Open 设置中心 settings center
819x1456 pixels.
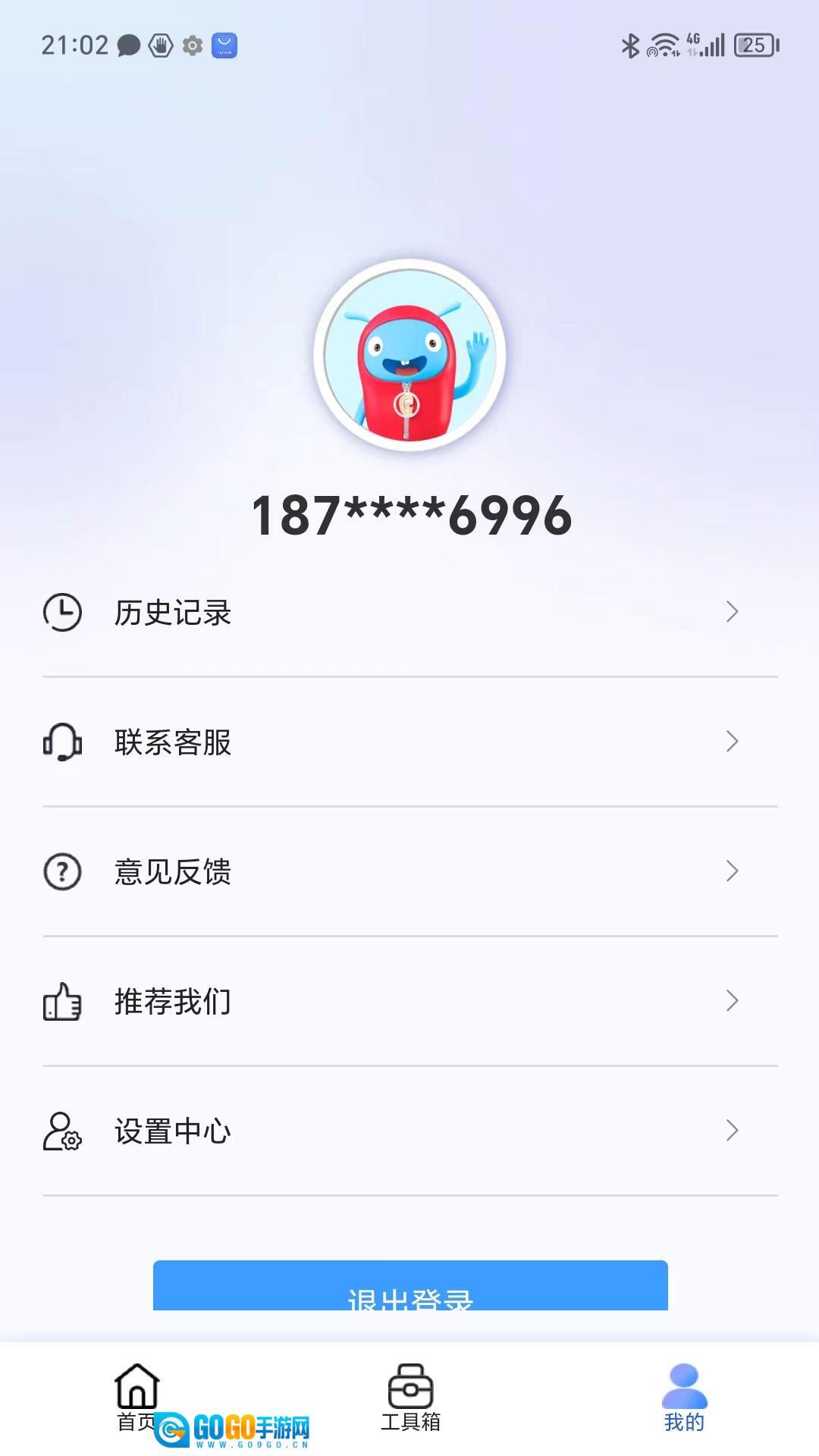click(409, 1131)
